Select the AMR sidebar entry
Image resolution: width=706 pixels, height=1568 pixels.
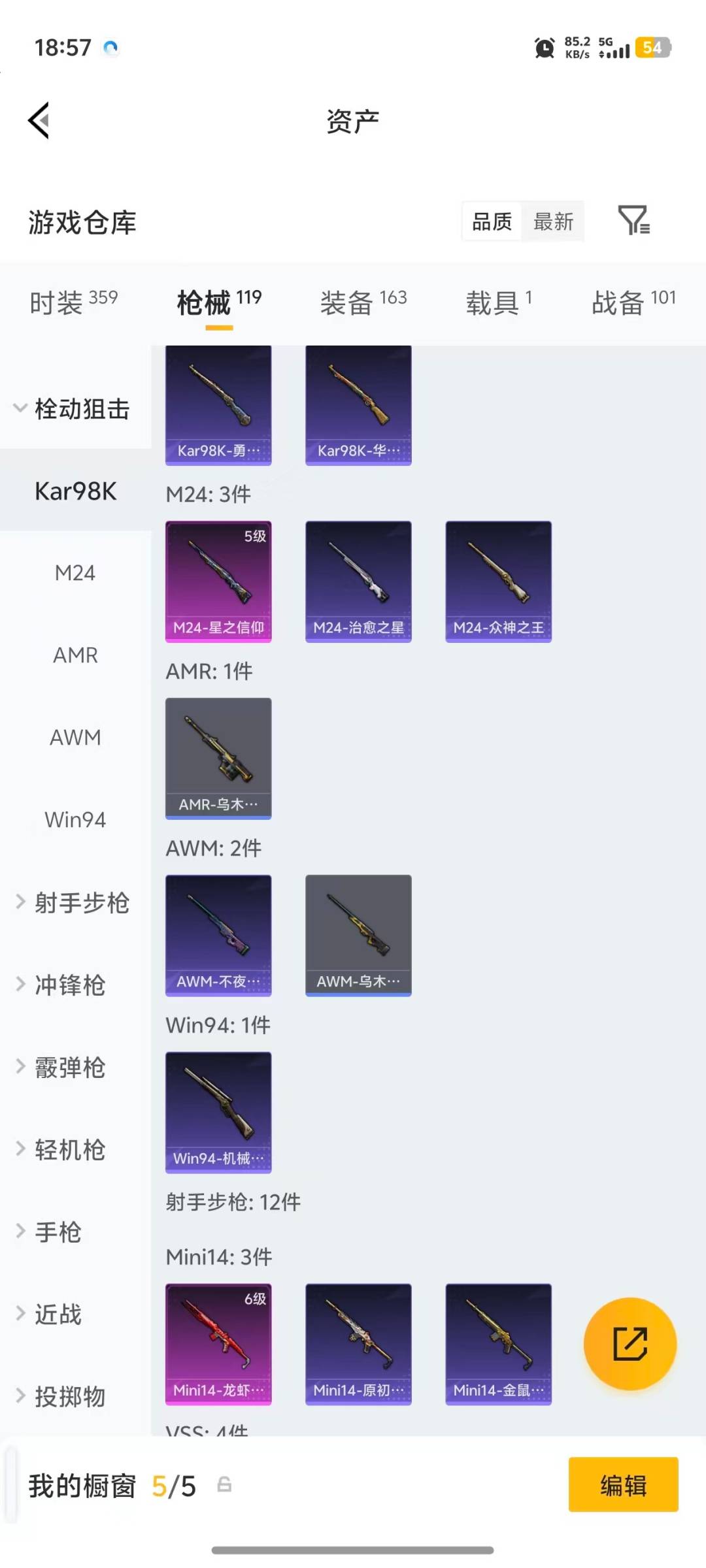[x=76, y=655]
